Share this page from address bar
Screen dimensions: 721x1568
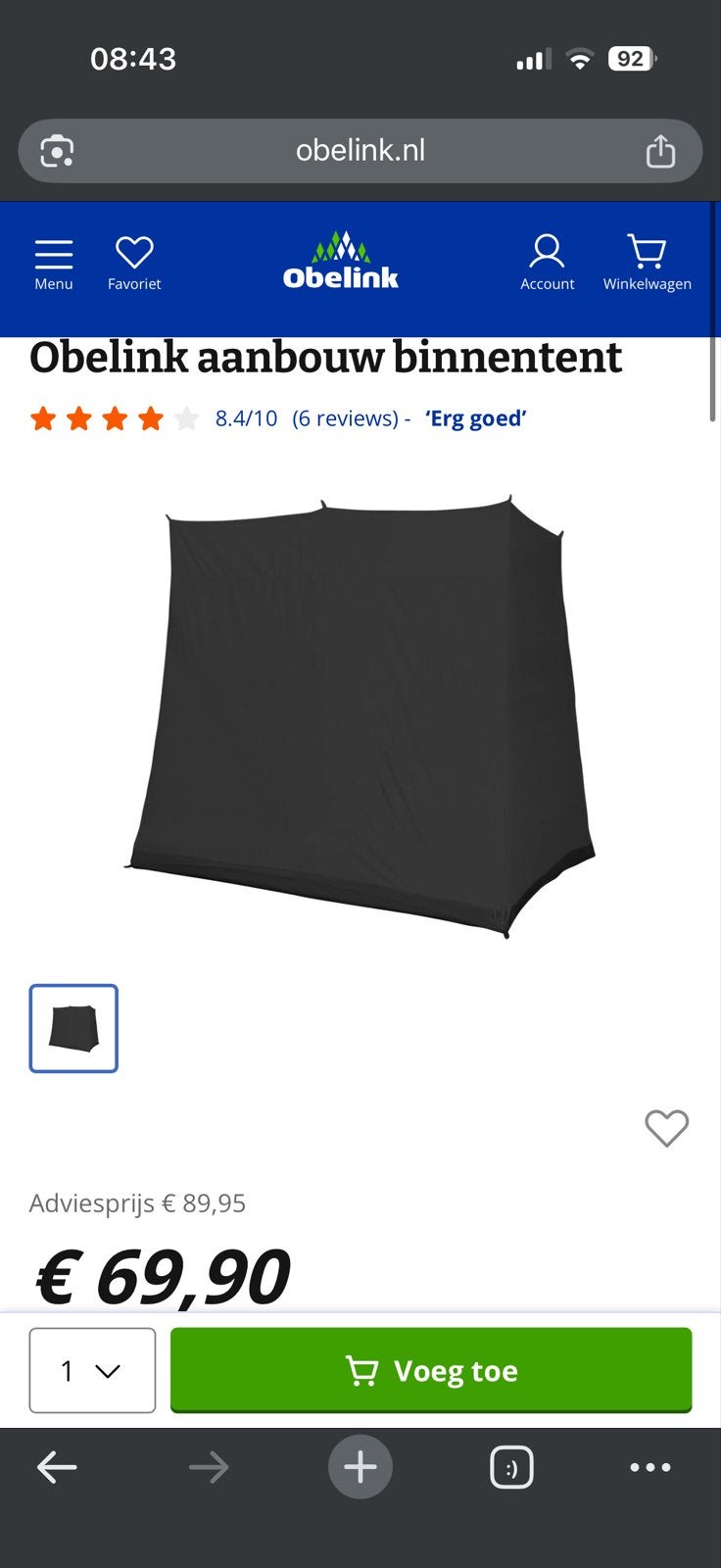pos(660,151)
